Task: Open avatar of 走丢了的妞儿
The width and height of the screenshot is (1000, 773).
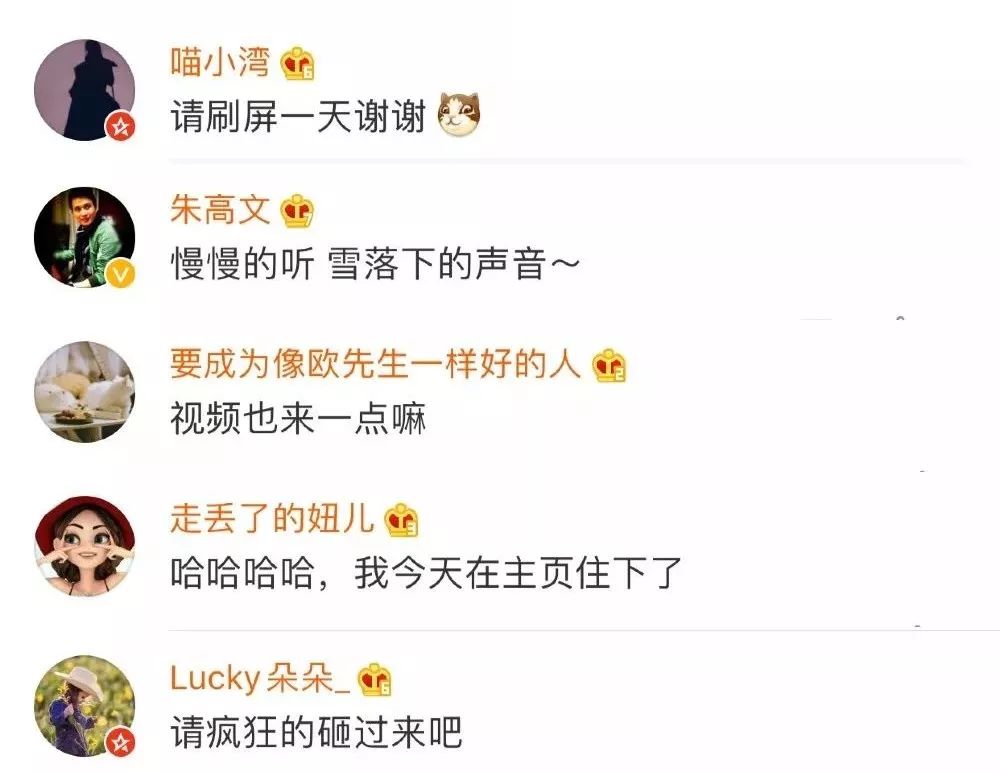Action: [x=85, y=546]
